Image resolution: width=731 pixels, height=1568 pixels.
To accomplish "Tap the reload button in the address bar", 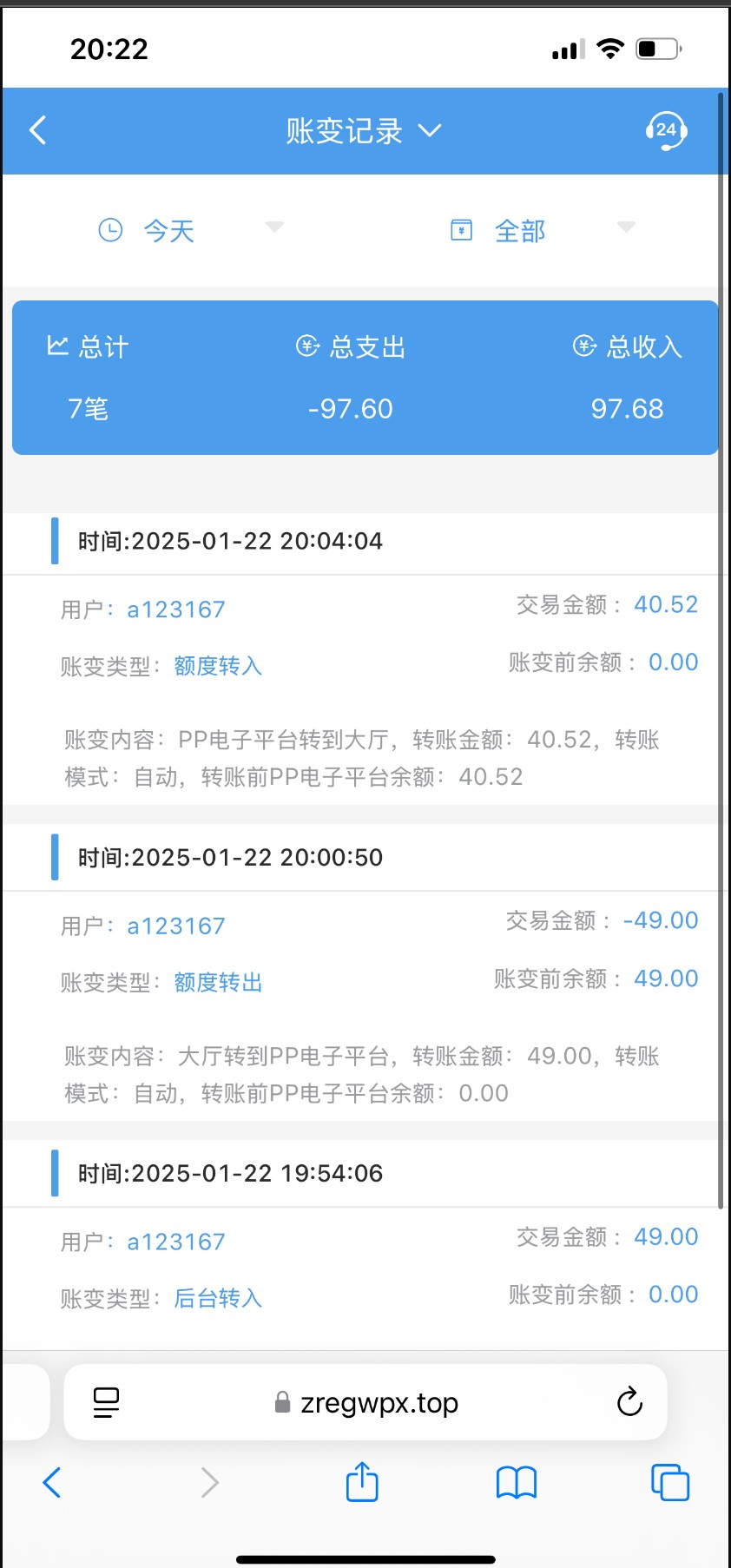I will coord(629,1401).
